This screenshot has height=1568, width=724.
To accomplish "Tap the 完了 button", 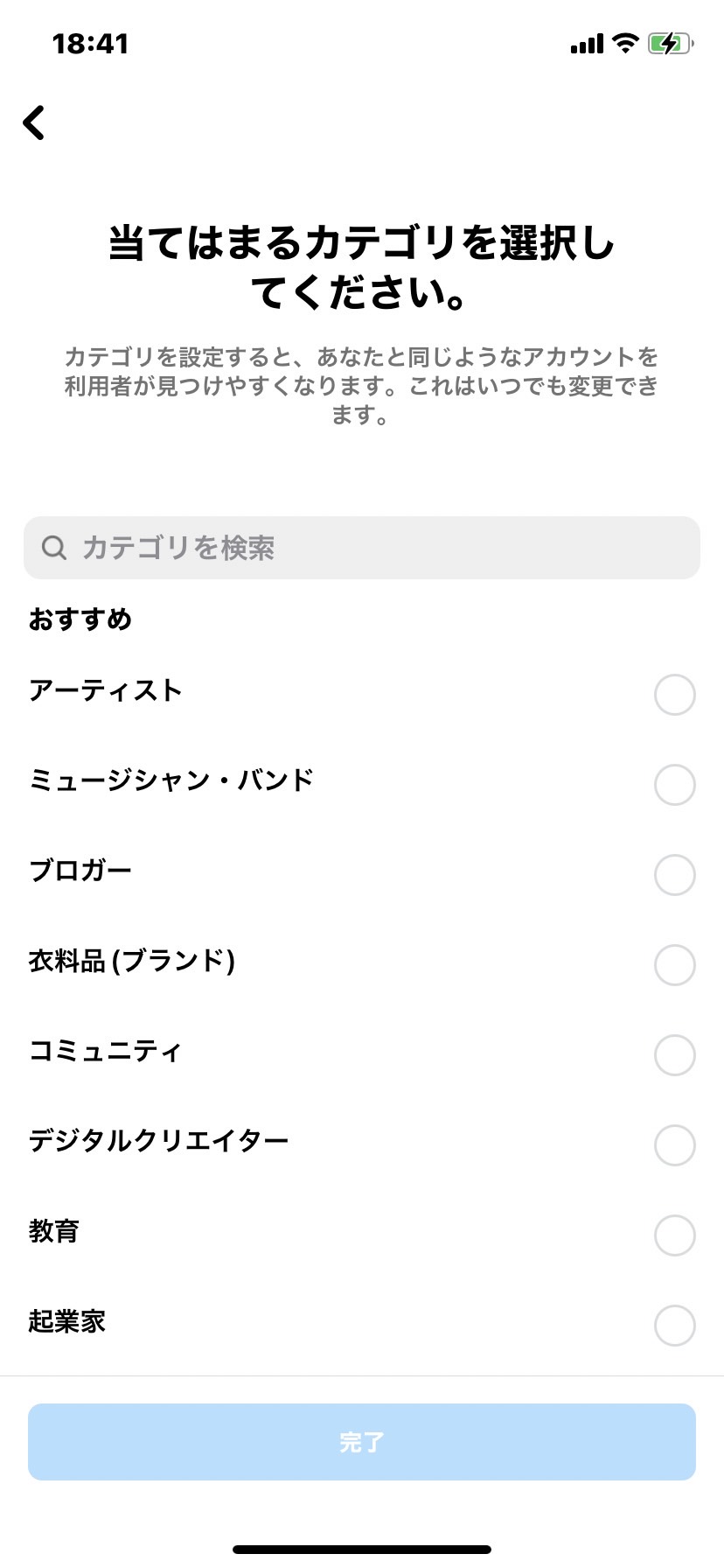I will (x=362, y=1442).
